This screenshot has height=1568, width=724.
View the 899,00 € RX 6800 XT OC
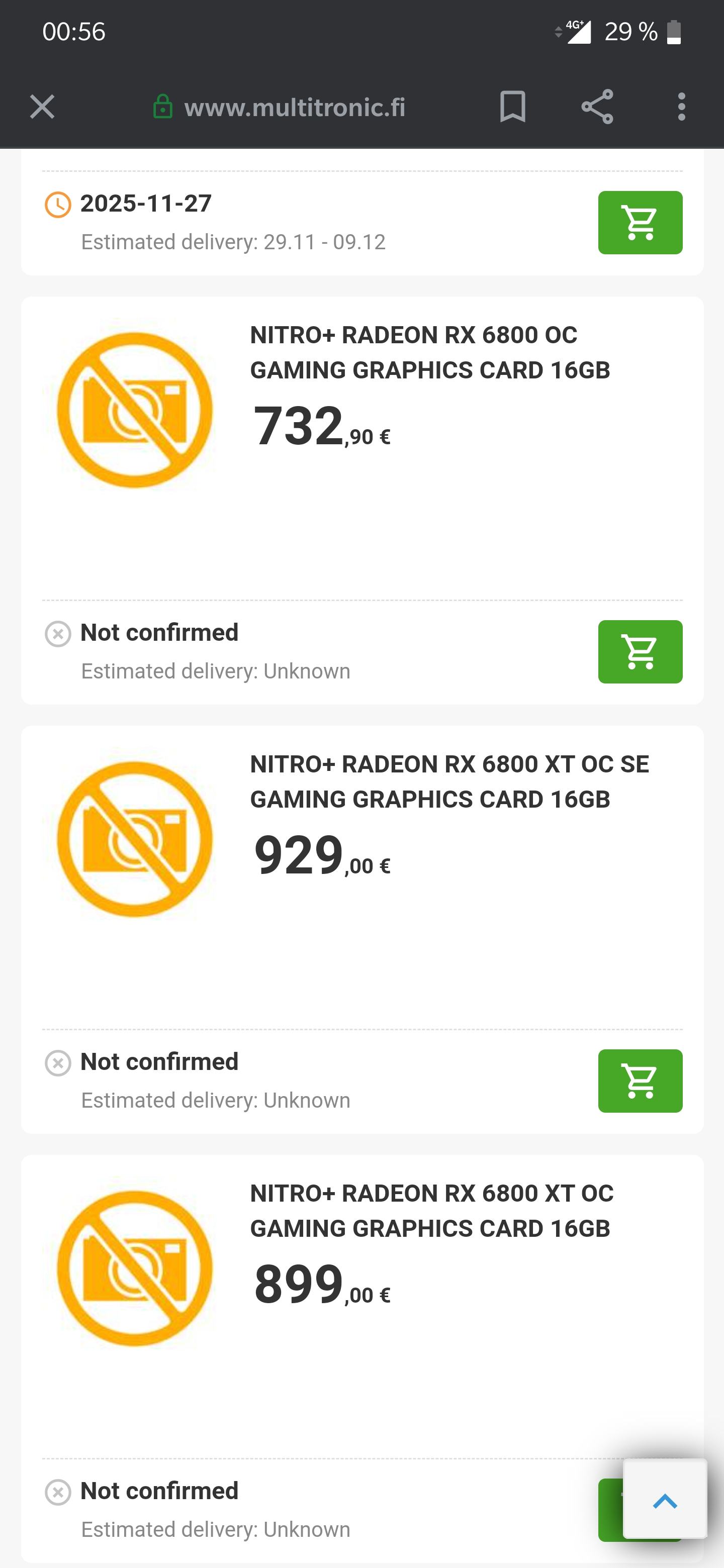(x=431, y=1211)
